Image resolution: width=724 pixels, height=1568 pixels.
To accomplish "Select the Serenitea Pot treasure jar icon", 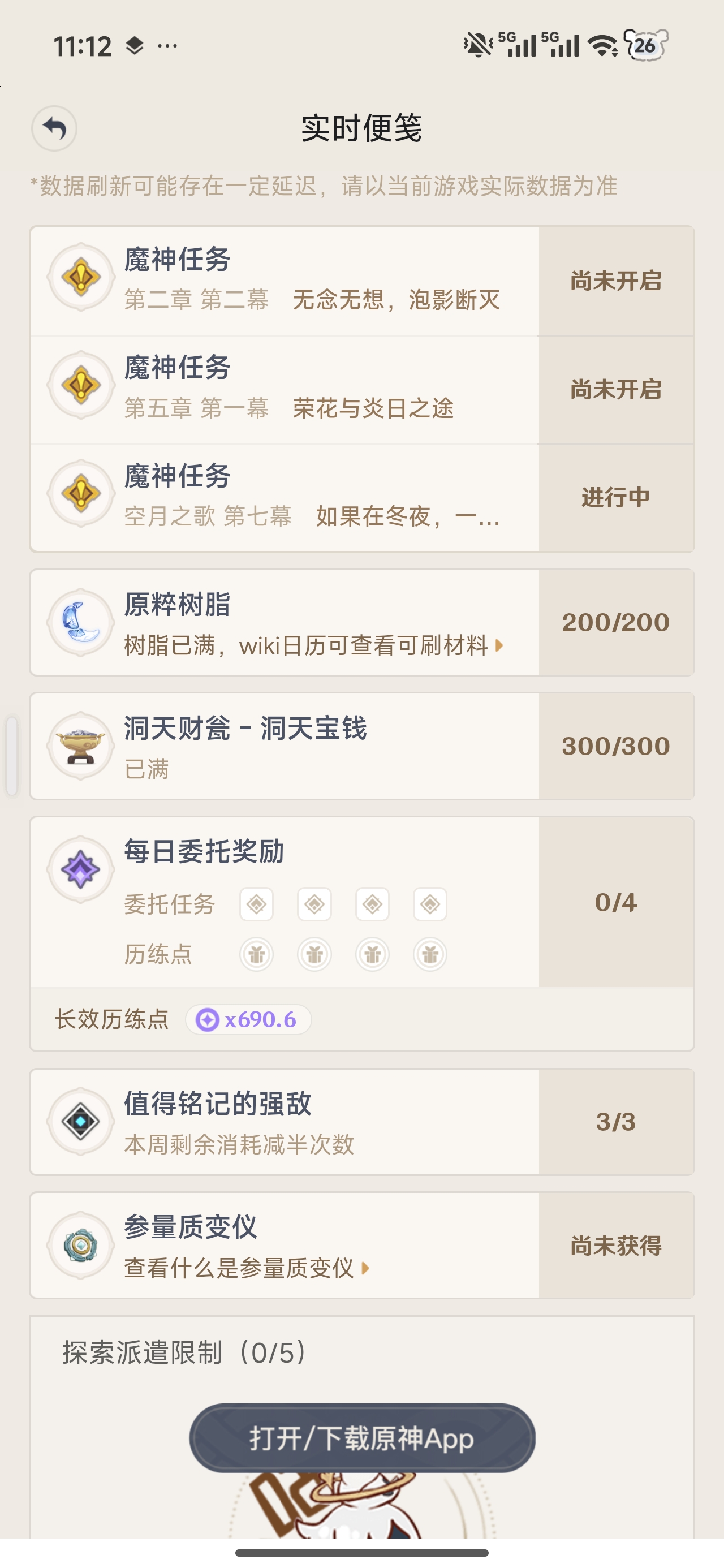I will (x=79, y=746).
